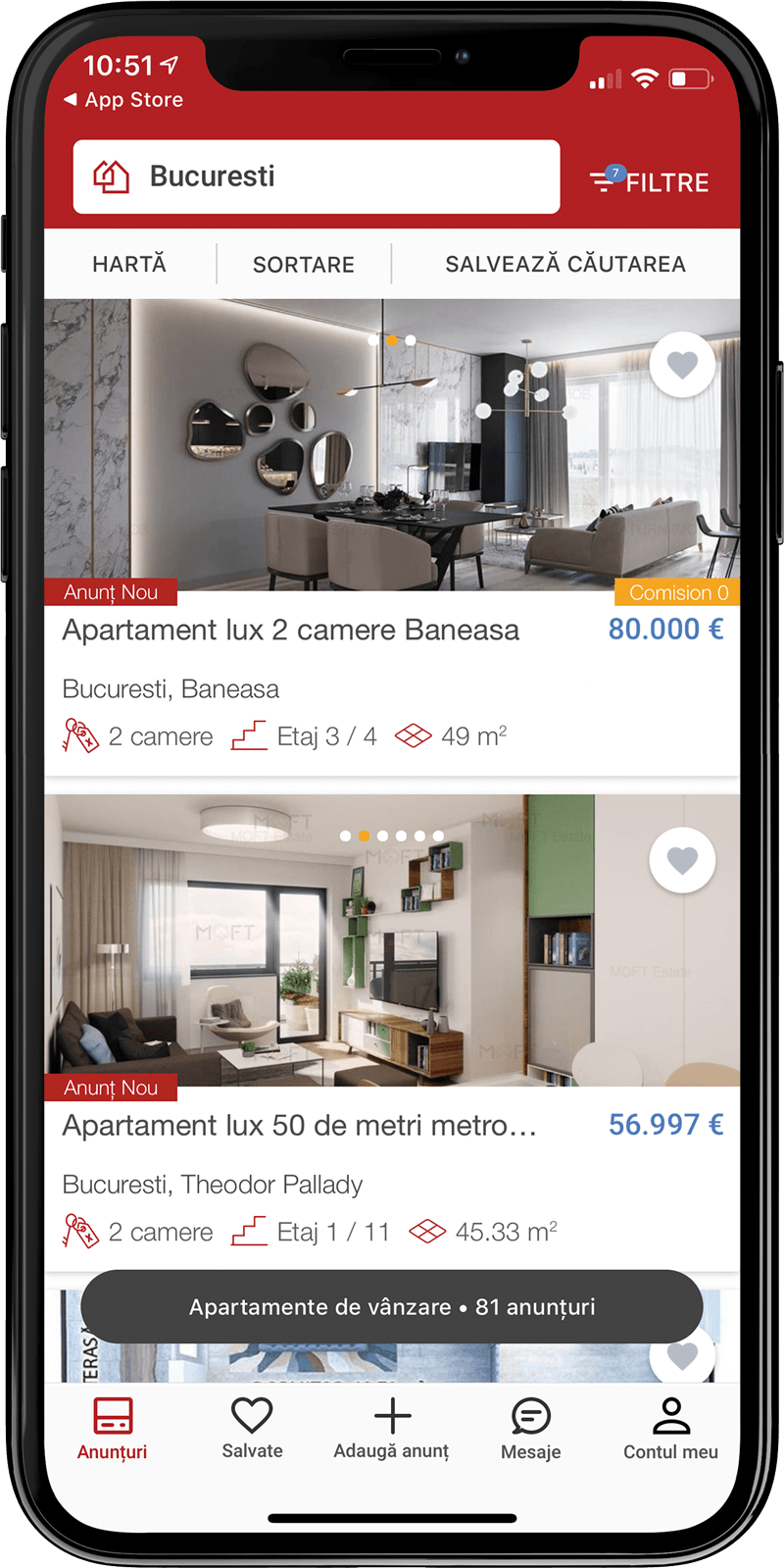Open the Mesaje tab
The image size is (784, 1568).
531,1429
